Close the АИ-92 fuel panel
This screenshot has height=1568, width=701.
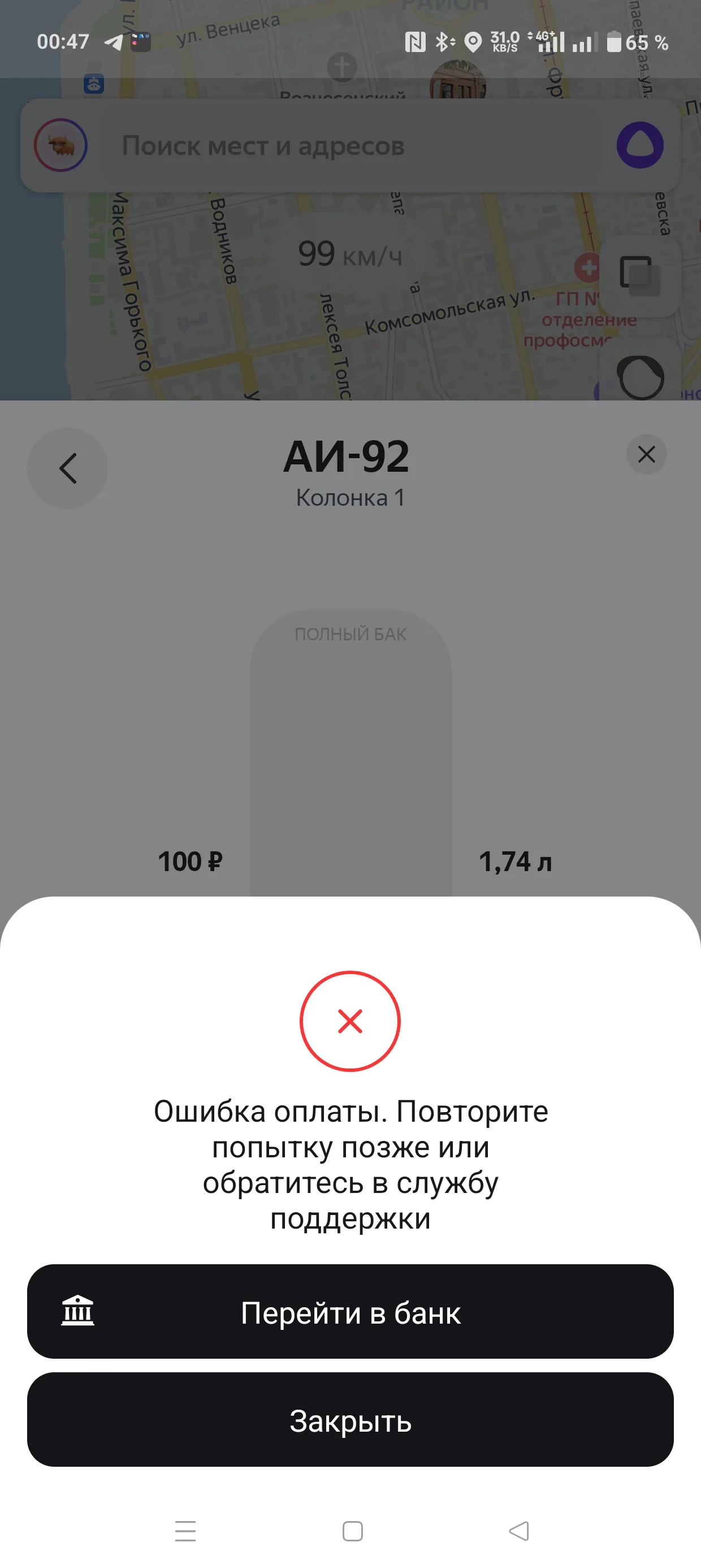click(x=646, y=454)
